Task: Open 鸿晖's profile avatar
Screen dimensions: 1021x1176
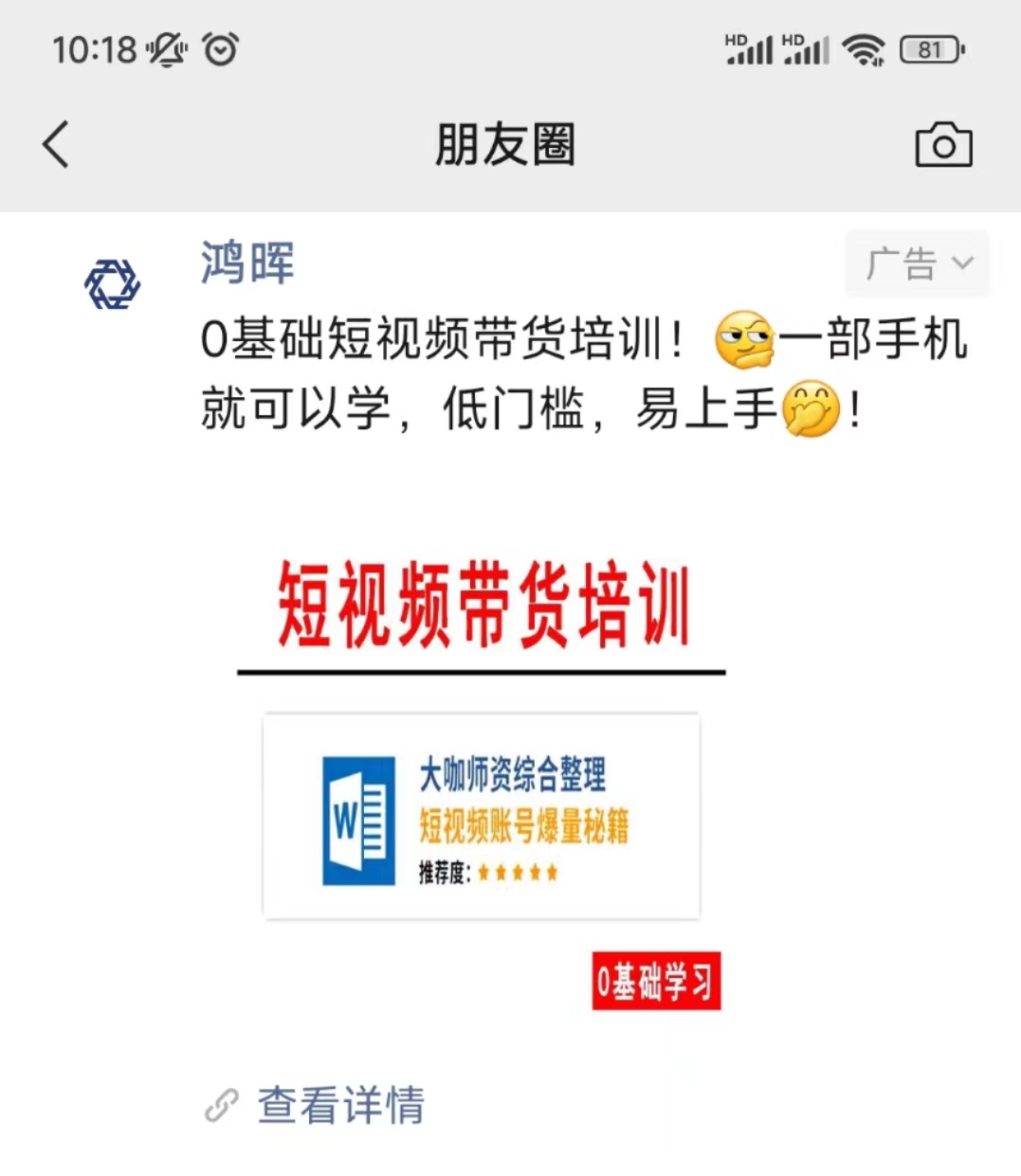Action: 112,283
